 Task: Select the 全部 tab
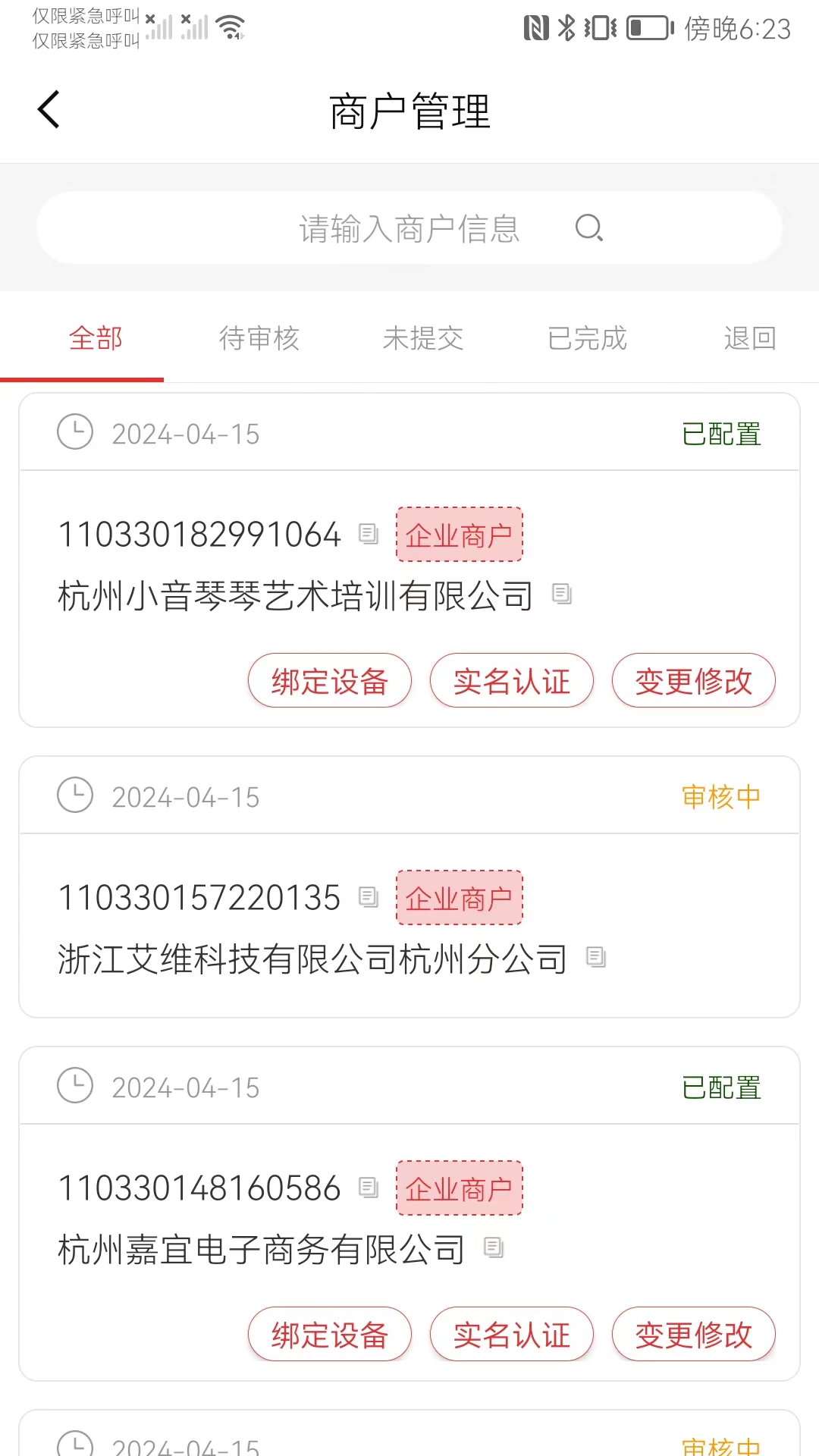[96, 338]
